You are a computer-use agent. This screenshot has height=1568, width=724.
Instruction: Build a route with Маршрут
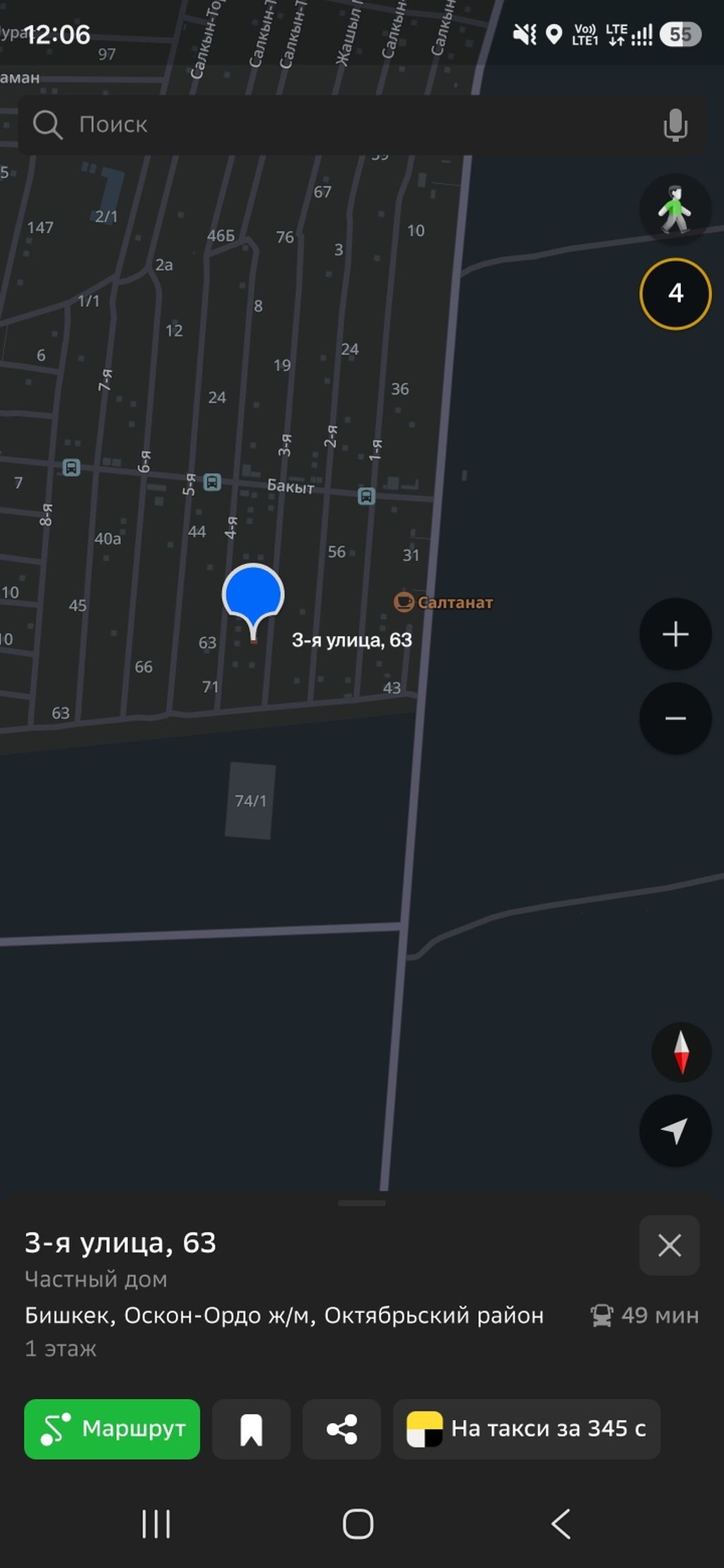[112, 1429]
